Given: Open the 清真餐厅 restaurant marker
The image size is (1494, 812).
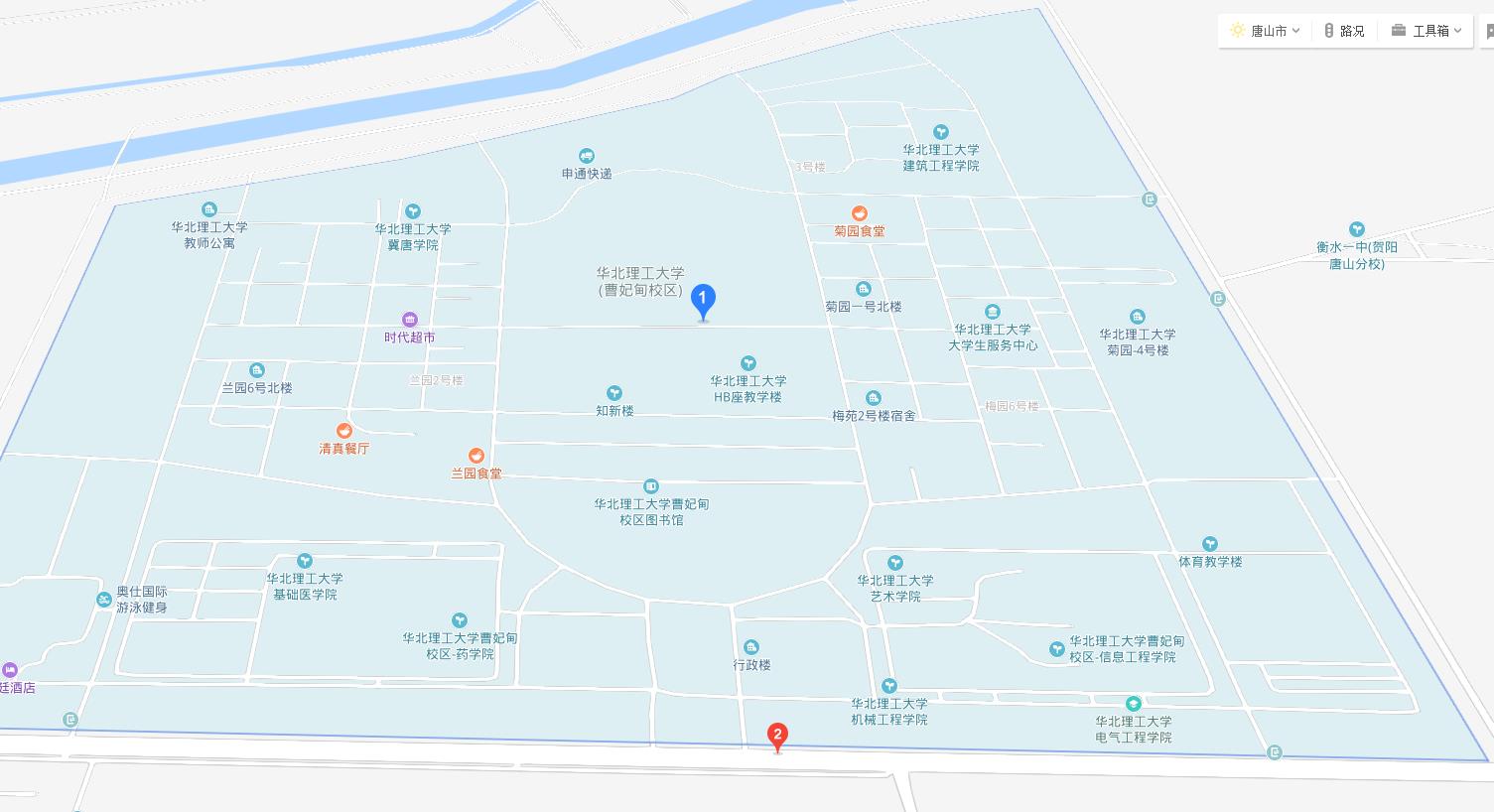Looking at the screenshot, I should coord(344,431).
